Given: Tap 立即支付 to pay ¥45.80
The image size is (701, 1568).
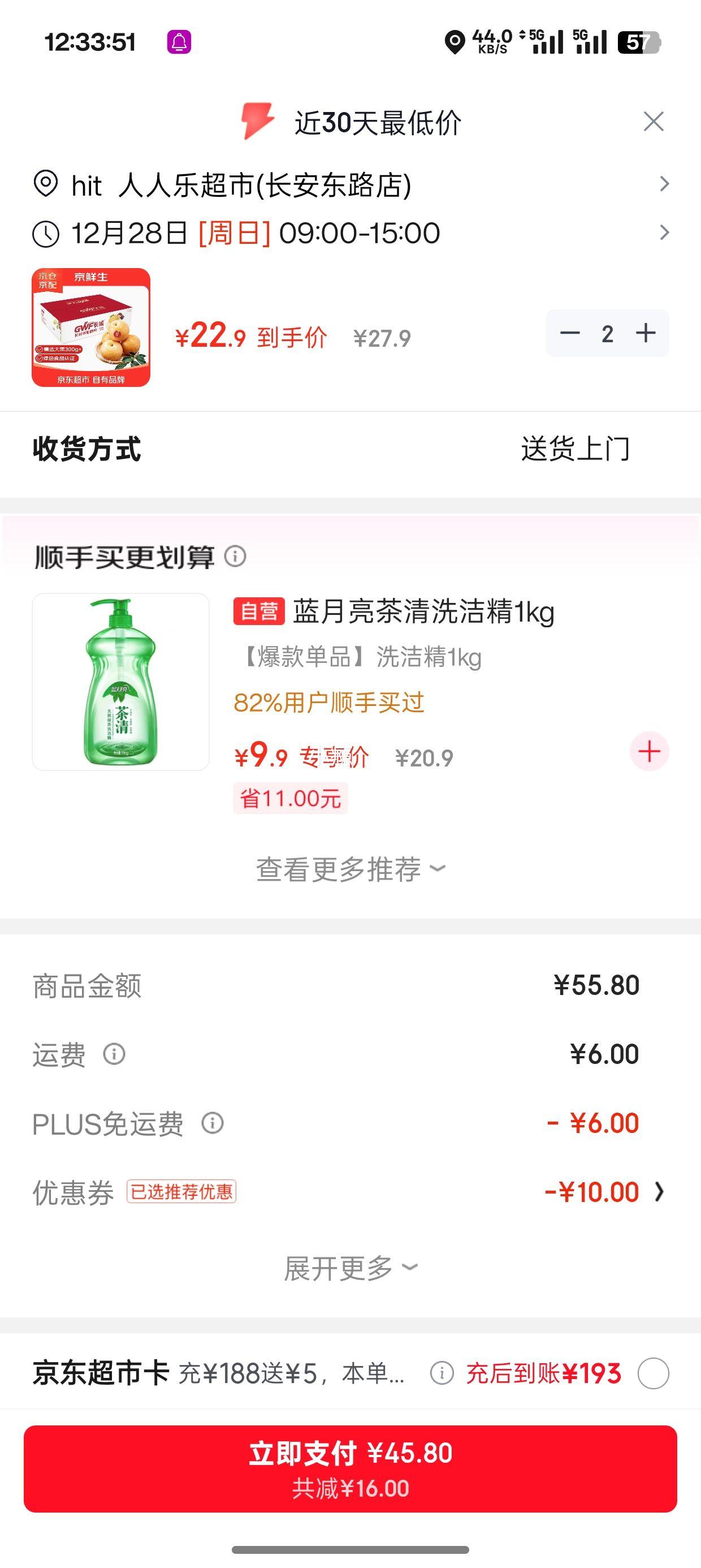Looking at the screenshot, I should coord(350,1461).
